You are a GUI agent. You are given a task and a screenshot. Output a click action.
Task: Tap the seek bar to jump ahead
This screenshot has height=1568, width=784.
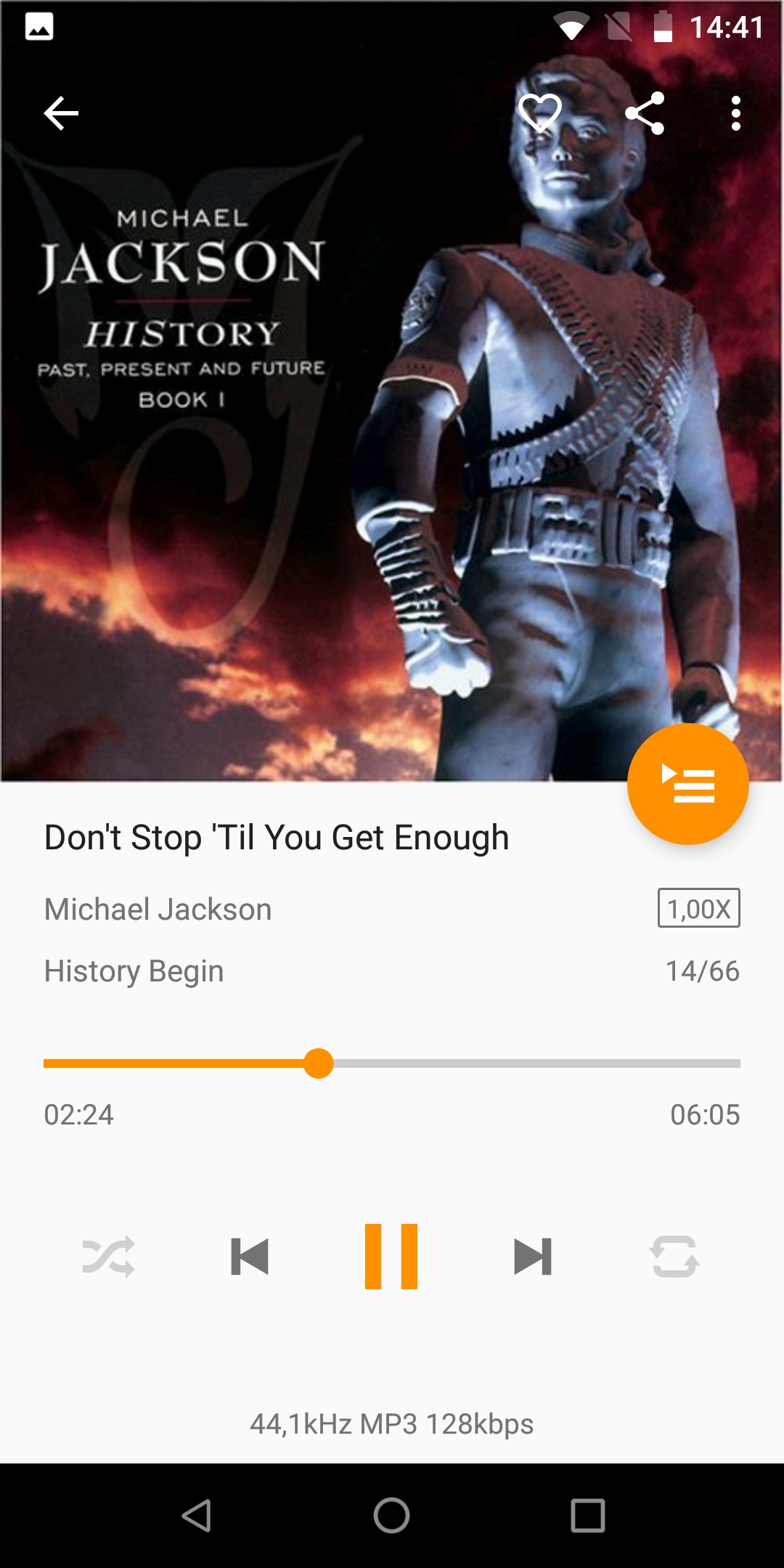(392, 1063)
